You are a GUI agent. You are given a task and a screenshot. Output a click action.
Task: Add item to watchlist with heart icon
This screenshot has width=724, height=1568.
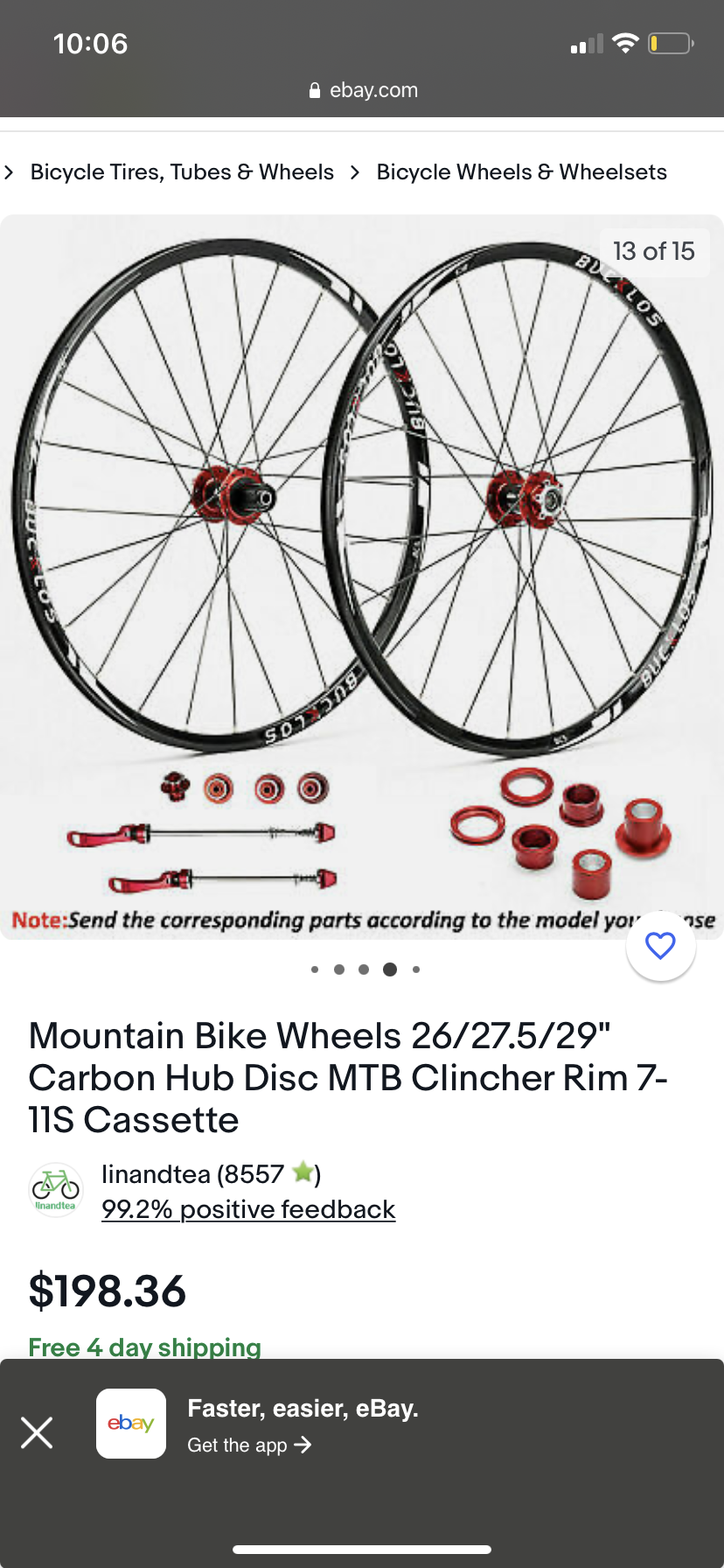[660, 945]
